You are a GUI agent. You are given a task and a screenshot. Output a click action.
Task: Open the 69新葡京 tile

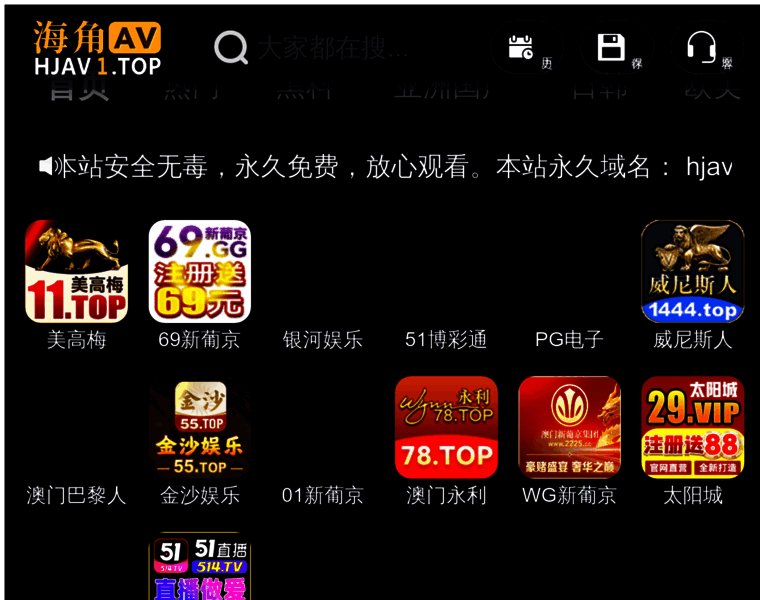[x=199, y=272]
